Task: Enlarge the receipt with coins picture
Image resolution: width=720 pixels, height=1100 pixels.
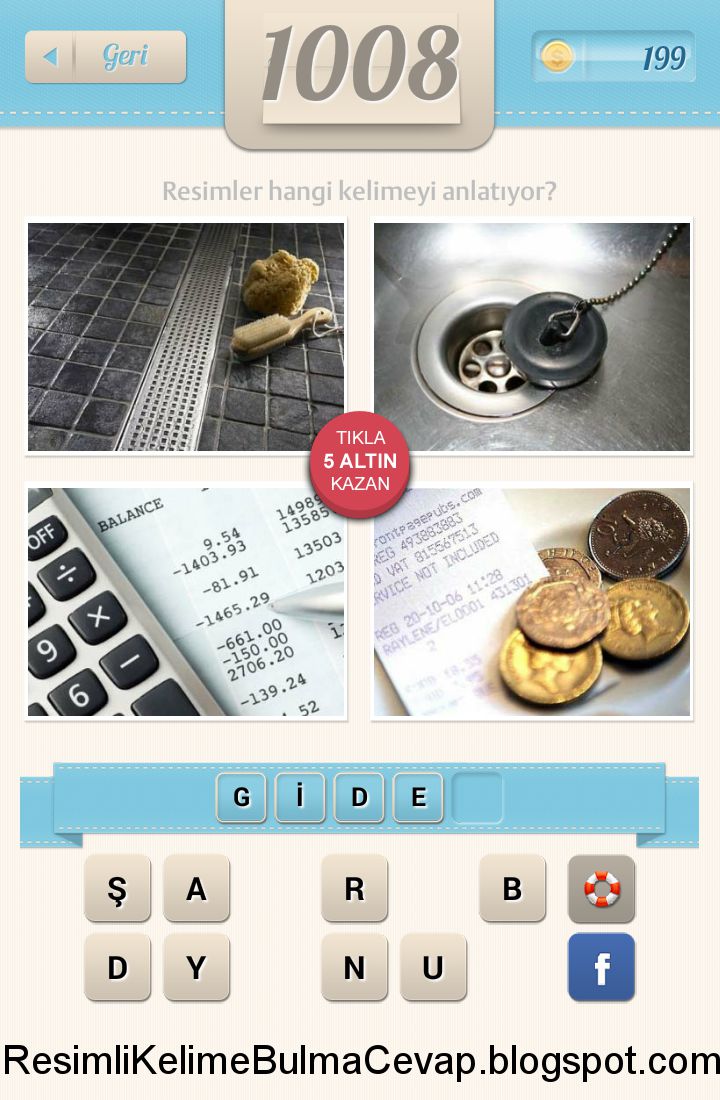Action: point(532,602)
